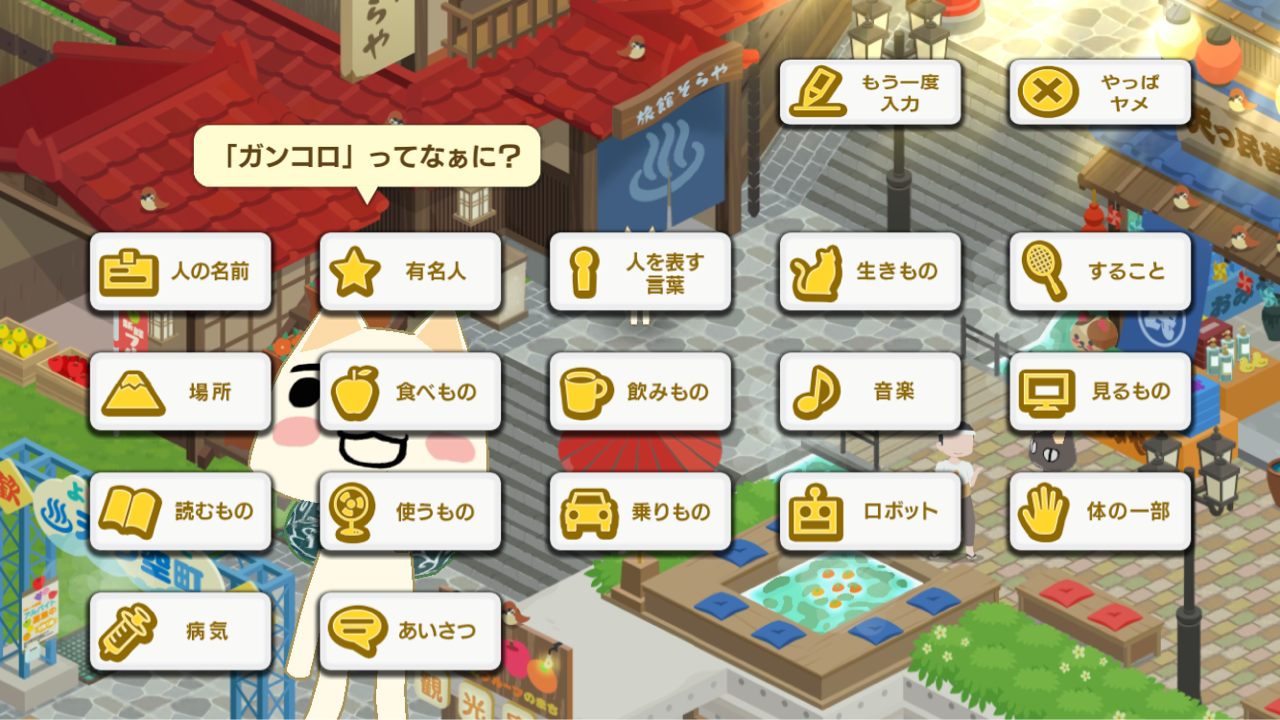Image resolution: width=1280 pixels, height=720 pixels.
Task: Choose the 飲みもの category
Action: pyautogui.click(x=640, y=391)
